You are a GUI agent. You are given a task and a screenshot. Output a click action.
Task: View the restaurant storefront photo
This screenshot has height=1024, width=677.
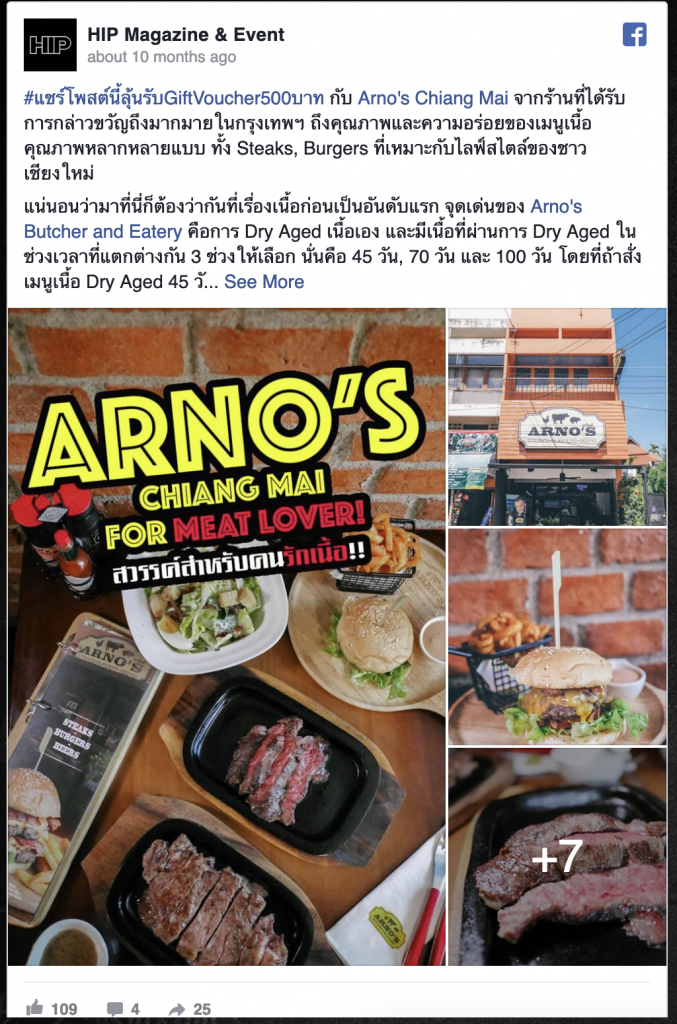coord(557,416)
